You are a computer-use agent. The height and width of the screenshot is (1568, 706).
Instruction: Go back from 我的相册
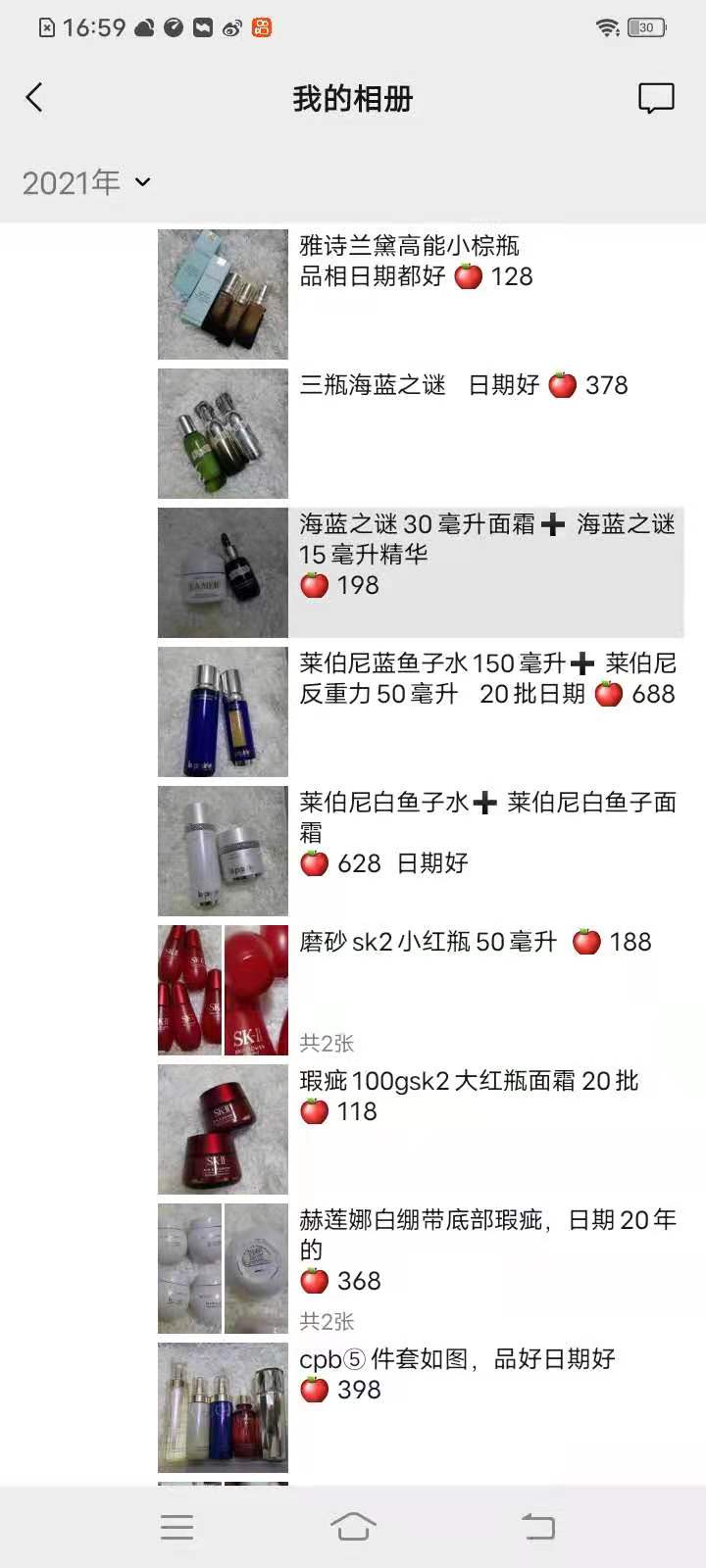point(34,98)
